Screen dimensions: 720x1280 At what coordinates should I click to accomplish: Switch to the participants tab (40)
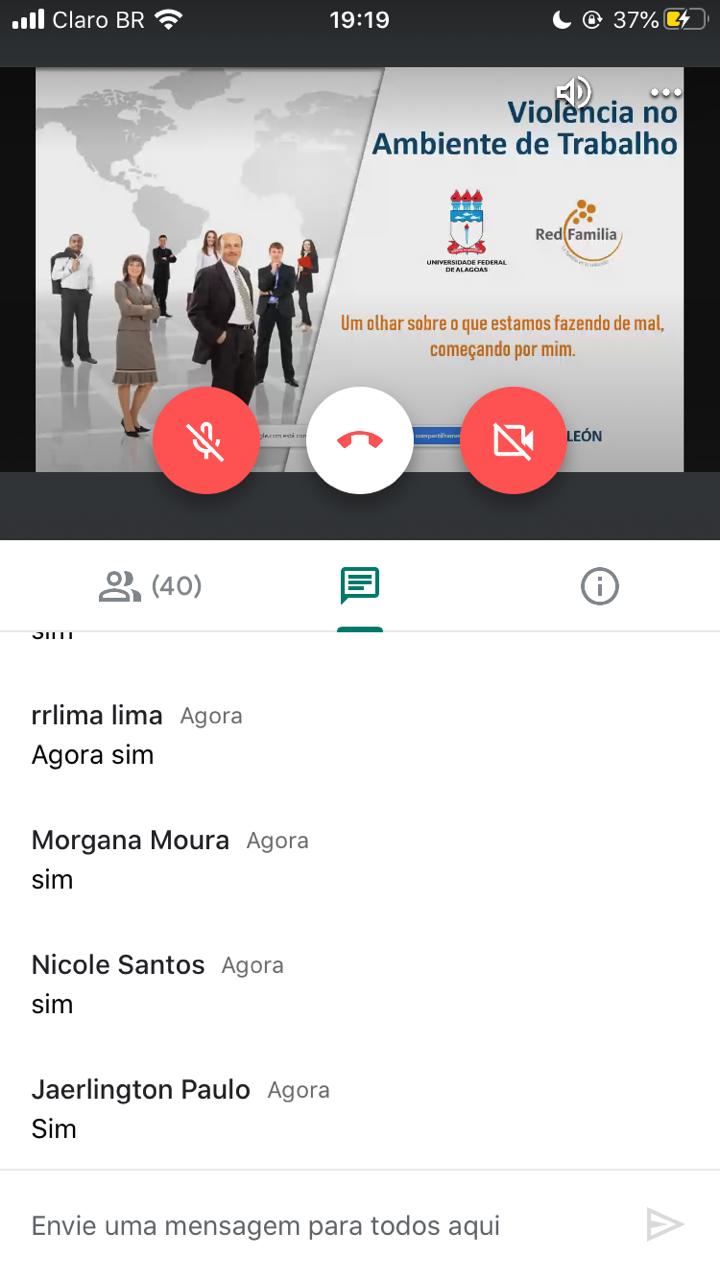tap(150, 586)
